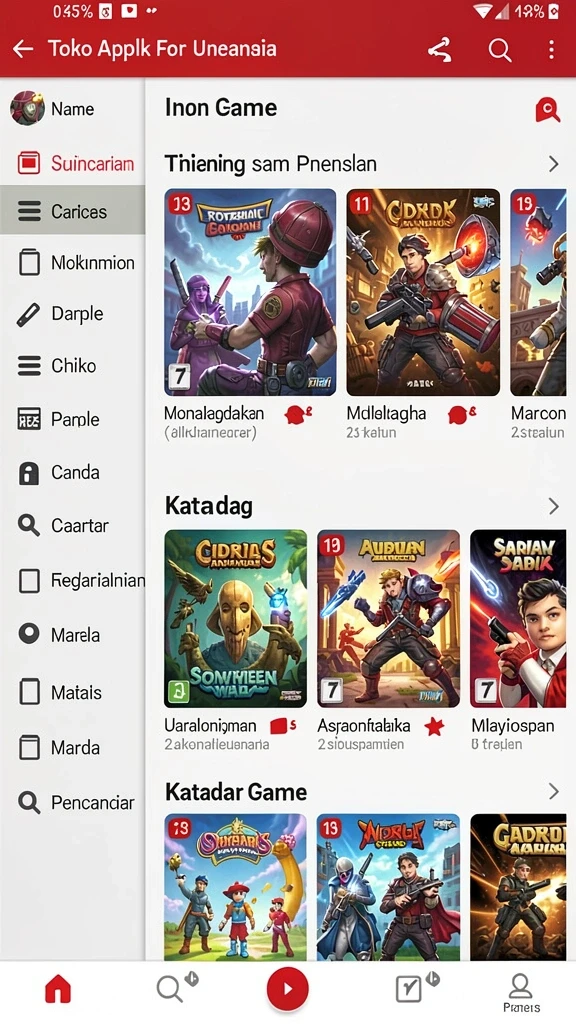Open the Mokinmion menu entry

pos(72,263)
